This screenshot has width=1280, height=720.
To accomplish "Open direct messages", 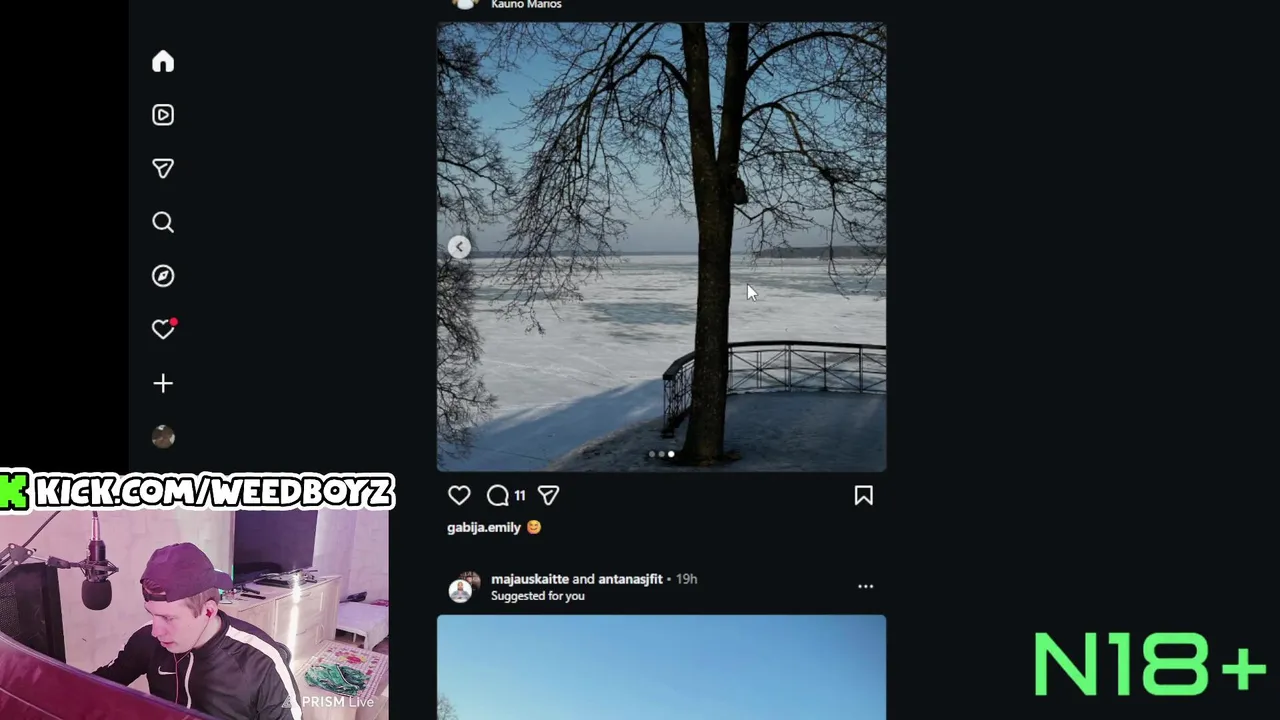I will click(163, 168).
